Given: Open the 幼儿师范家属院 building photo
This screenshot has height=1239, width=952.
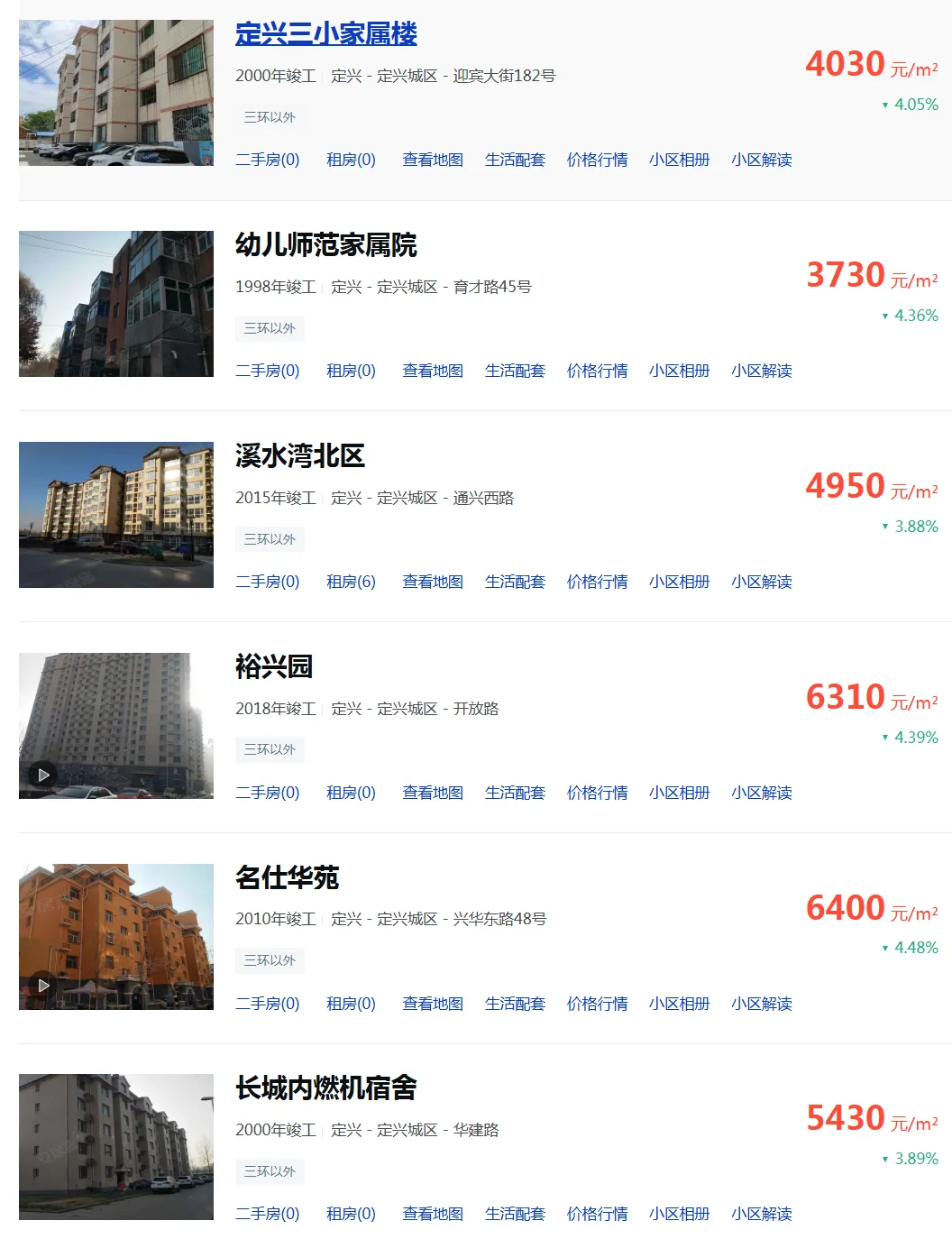Looking at the screenshot, I should 116,304.
